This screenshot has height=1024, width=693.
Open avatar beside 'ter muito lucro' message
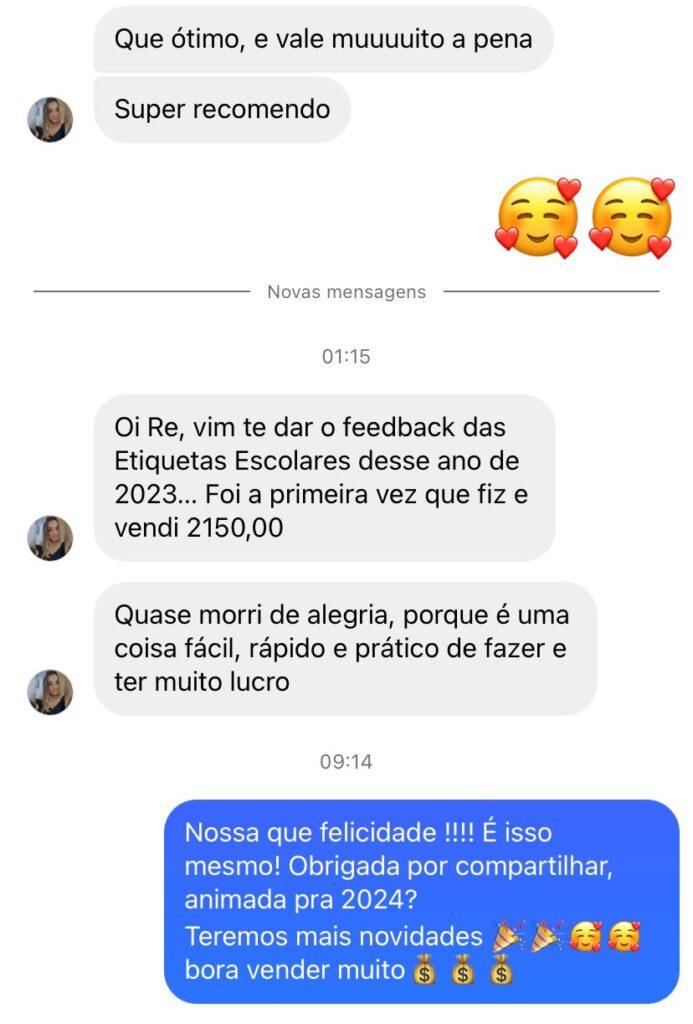(49, 692)
